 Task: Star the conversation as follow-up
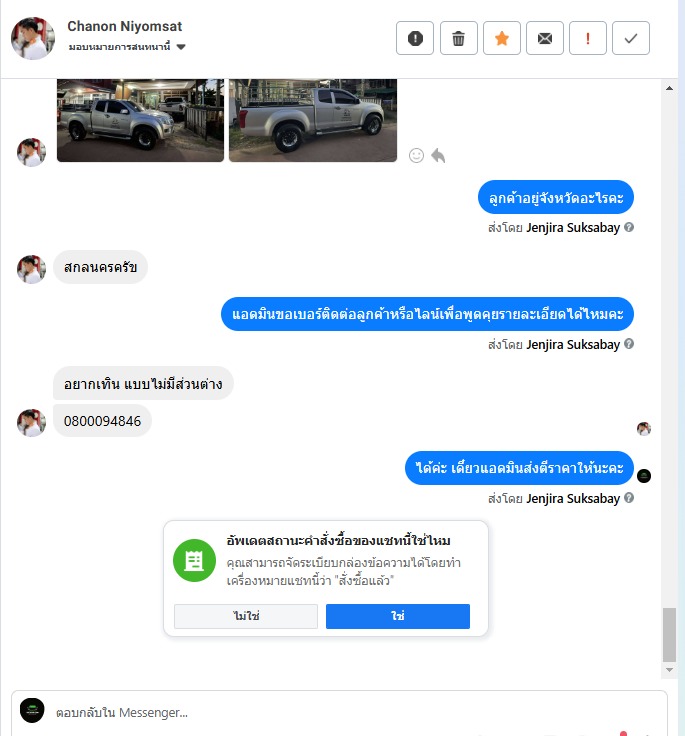[x=501, y=38]
